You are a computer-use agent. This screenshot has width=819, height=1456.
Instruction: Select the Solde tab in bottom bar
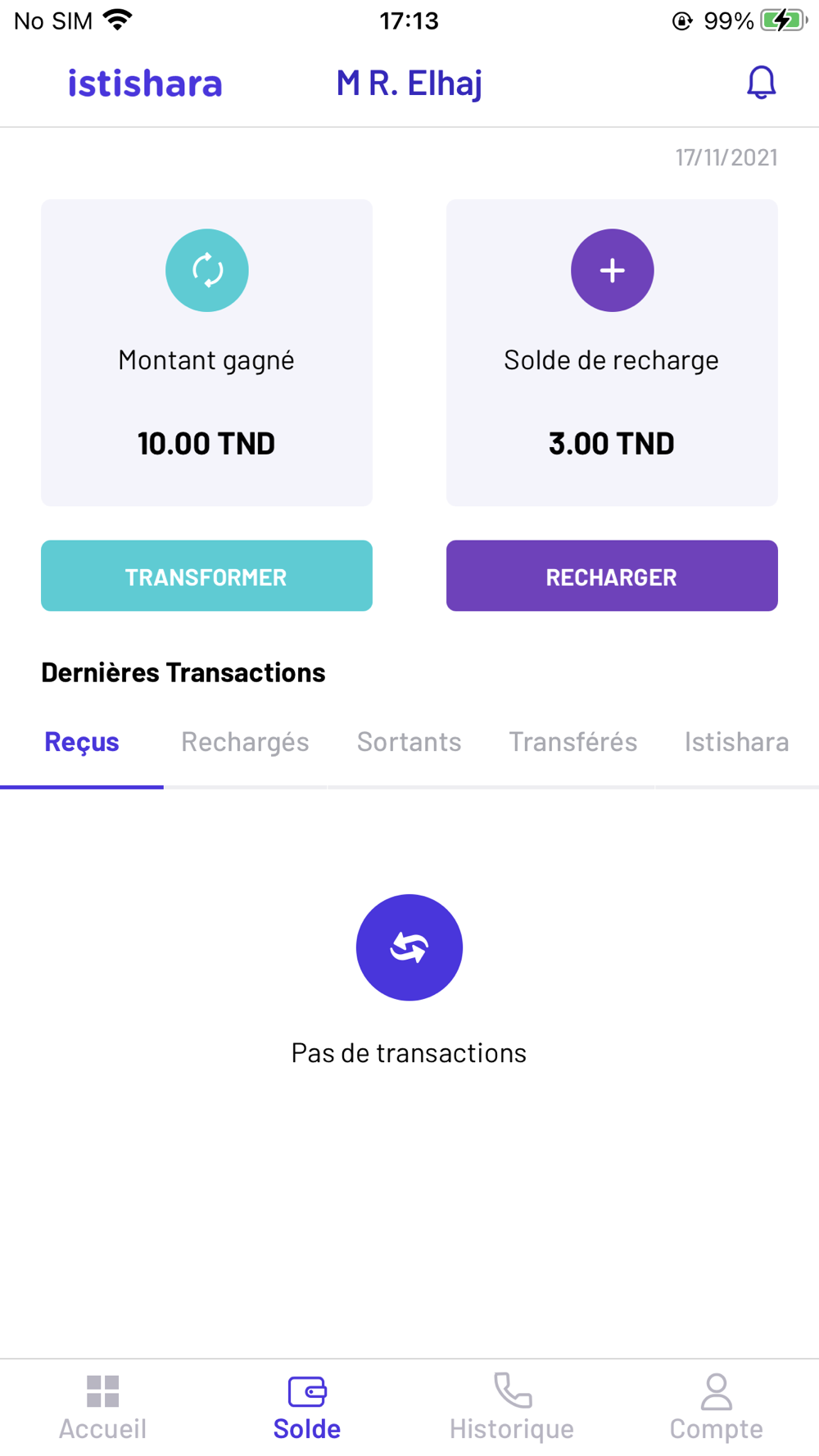tap(307, 1407)
